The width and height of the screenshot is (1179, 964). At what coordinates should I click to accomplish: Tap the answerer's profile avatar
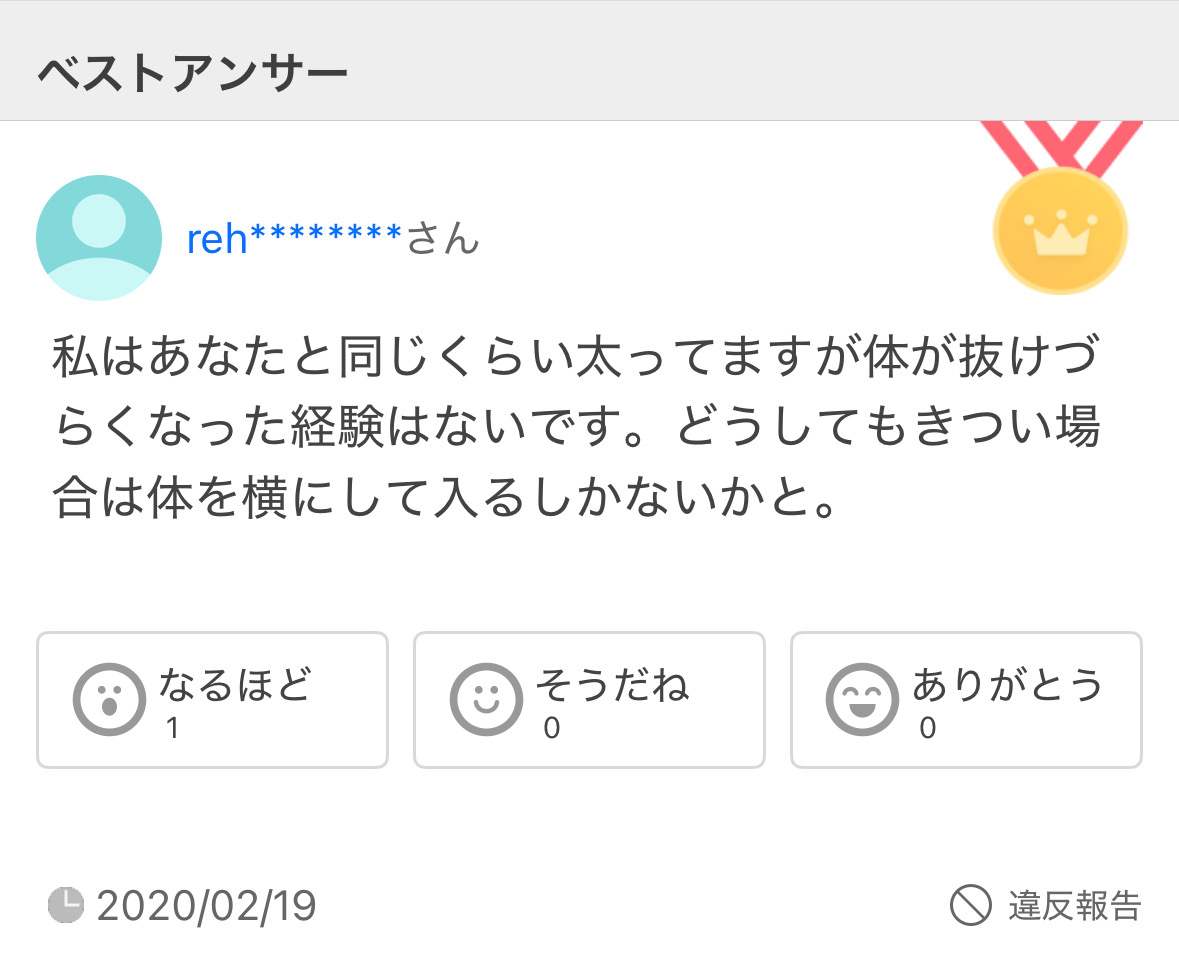point(98,238)
